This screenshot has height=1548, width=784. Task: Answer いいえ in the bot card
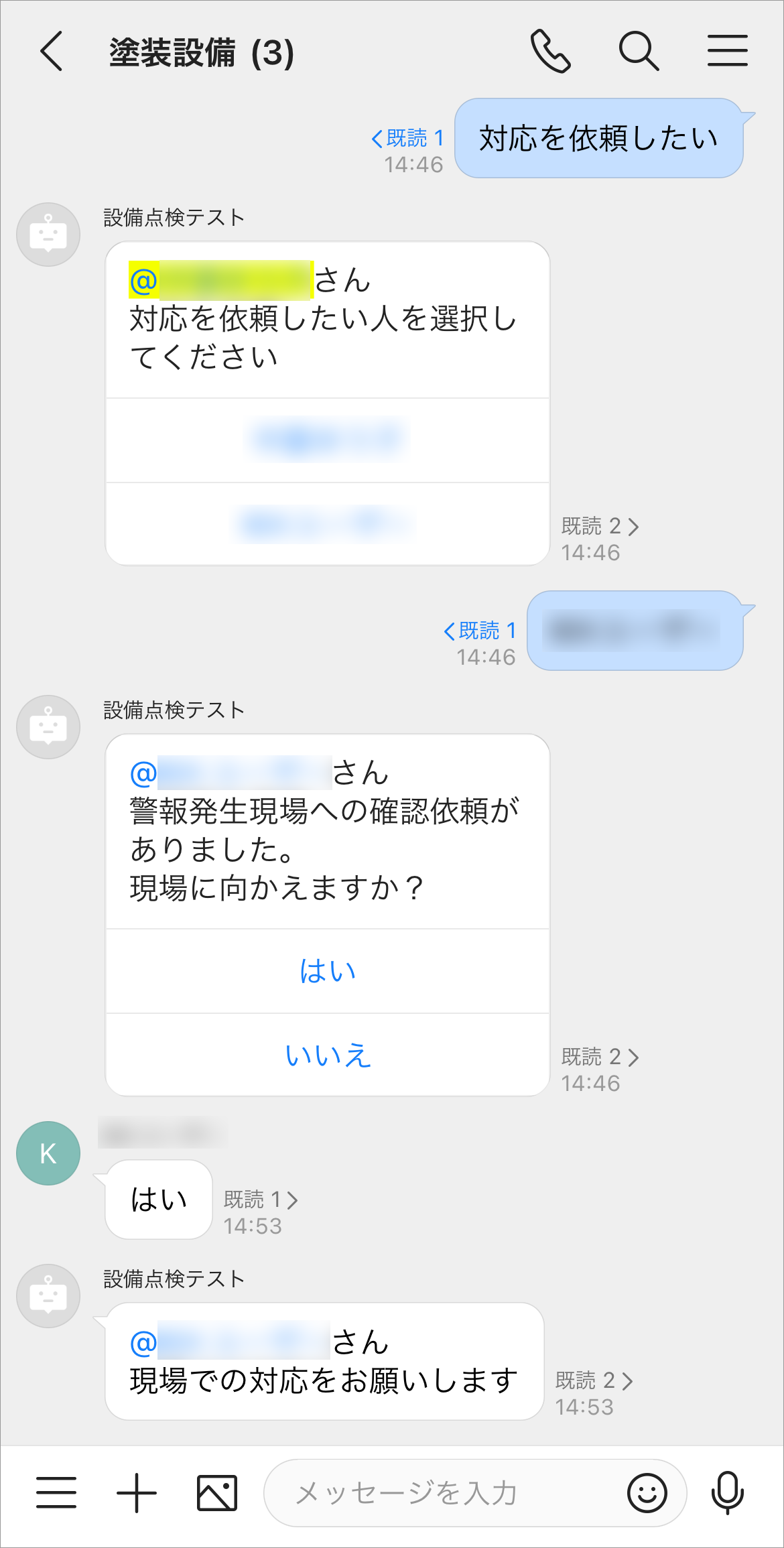point(328,1055)
